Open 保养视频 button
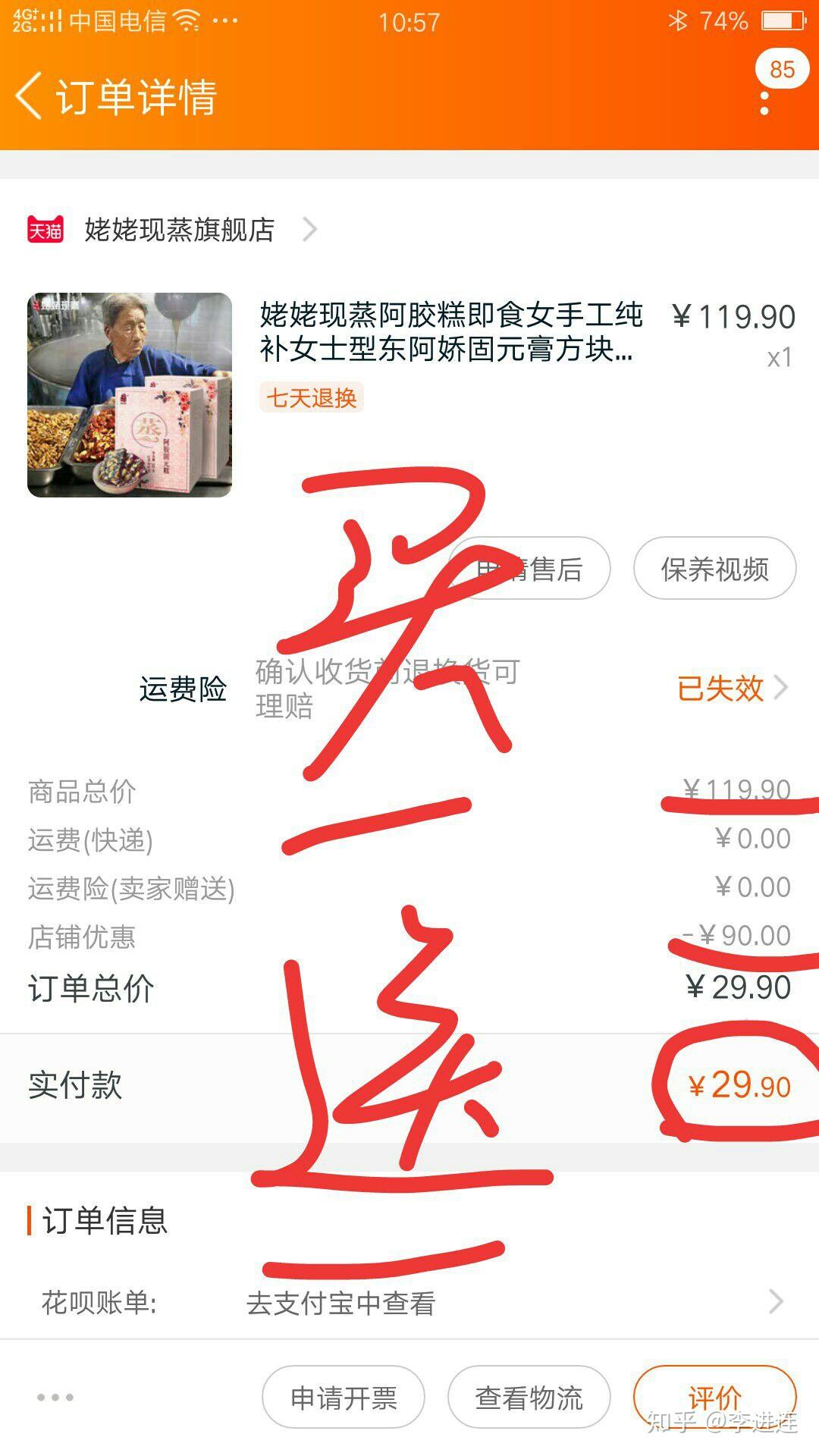The height and width of the screenshot is (1456, 819). (x=714, y=569)
